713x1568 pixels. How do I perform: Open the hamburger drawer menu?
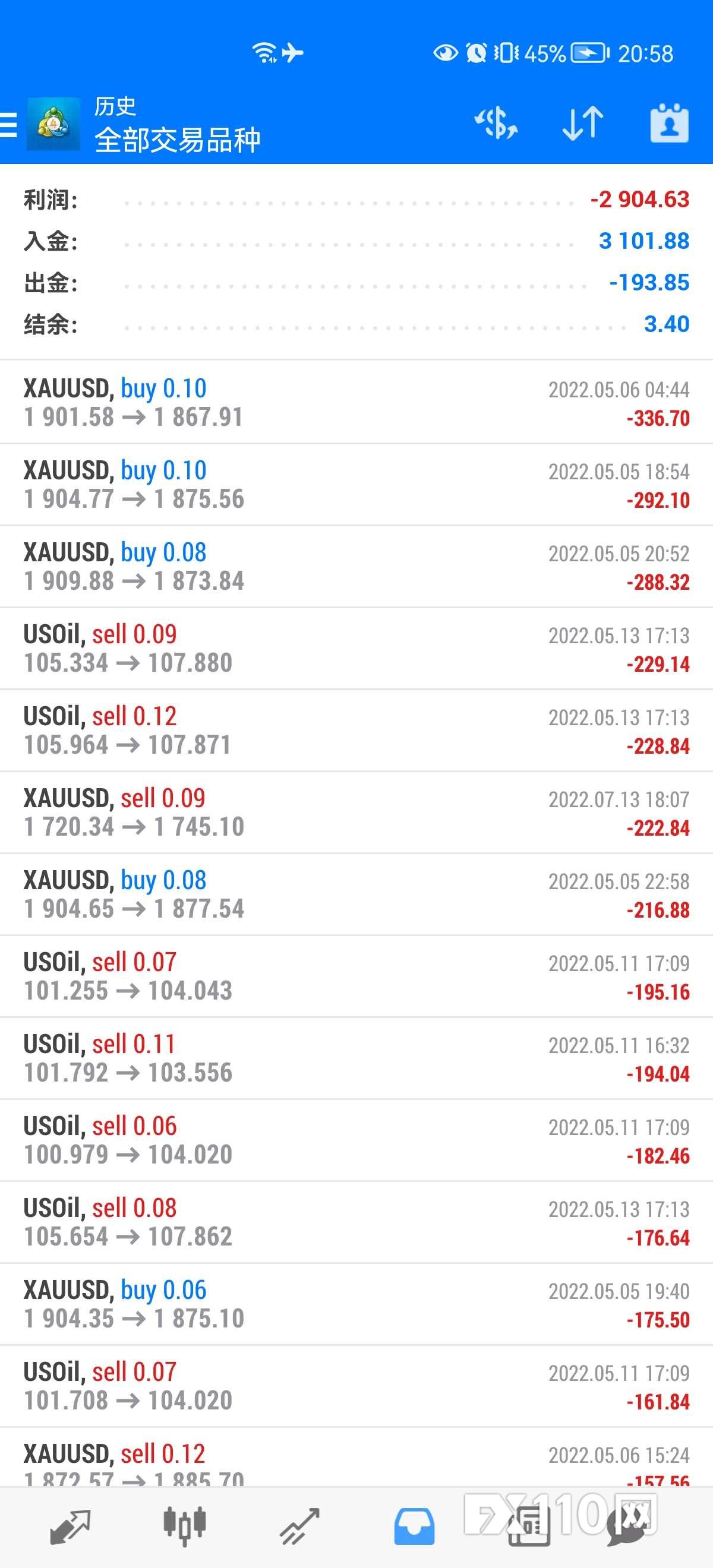pos(8,125)
